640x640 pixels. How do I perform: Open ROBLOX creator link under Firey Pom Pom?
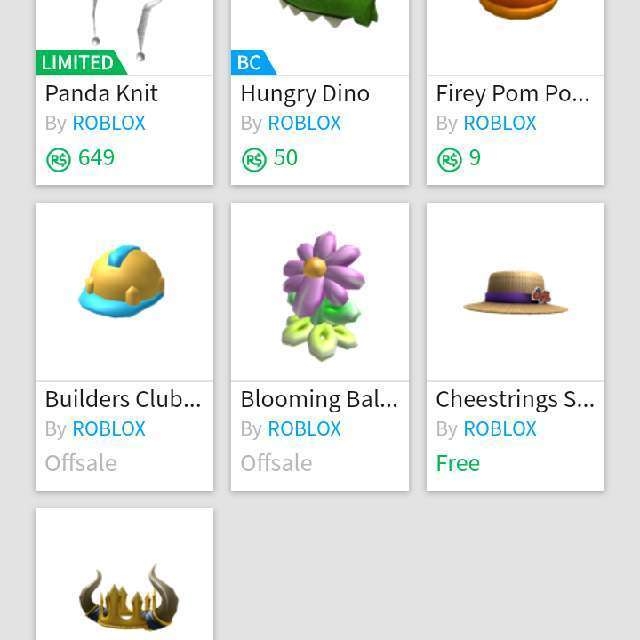(500, 124)
